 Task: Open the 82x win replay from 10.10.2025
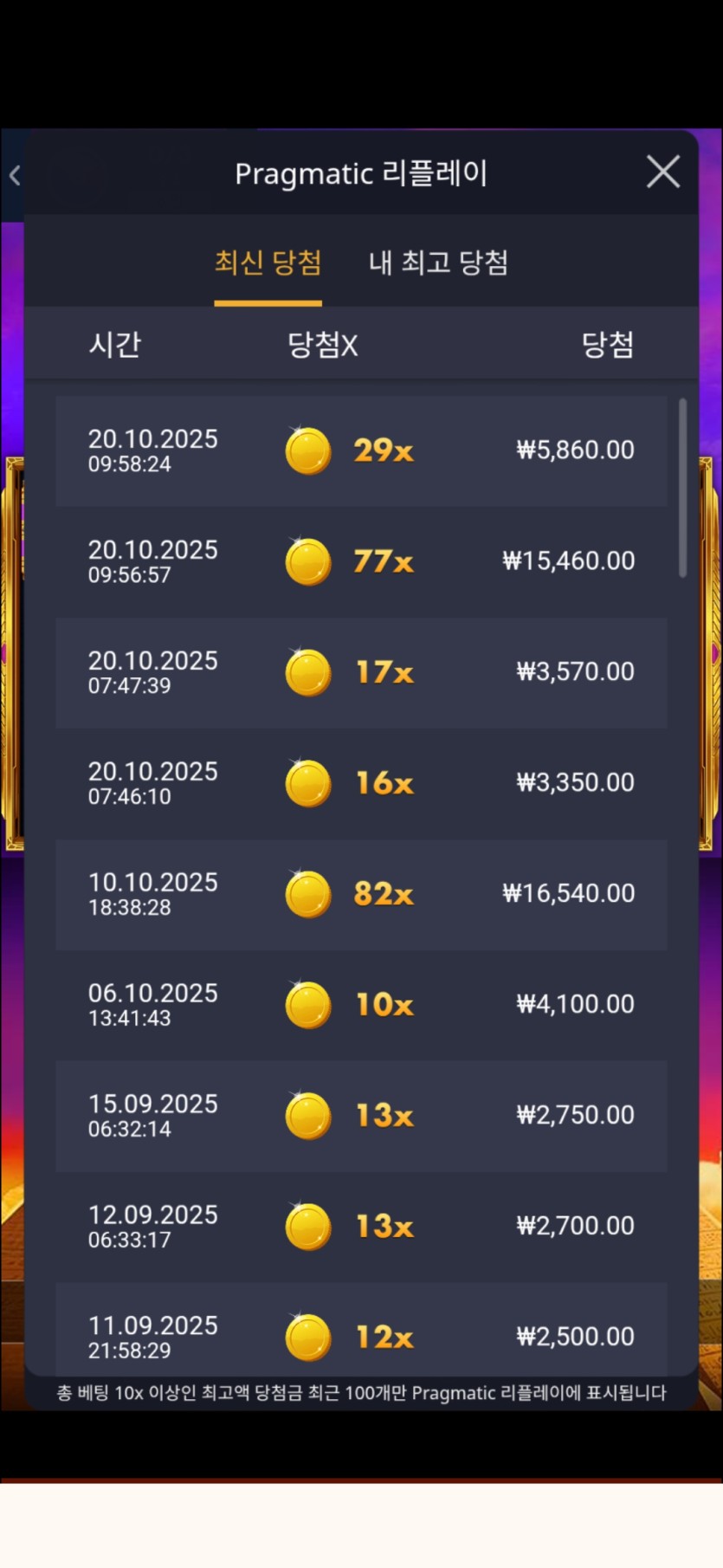361,894
